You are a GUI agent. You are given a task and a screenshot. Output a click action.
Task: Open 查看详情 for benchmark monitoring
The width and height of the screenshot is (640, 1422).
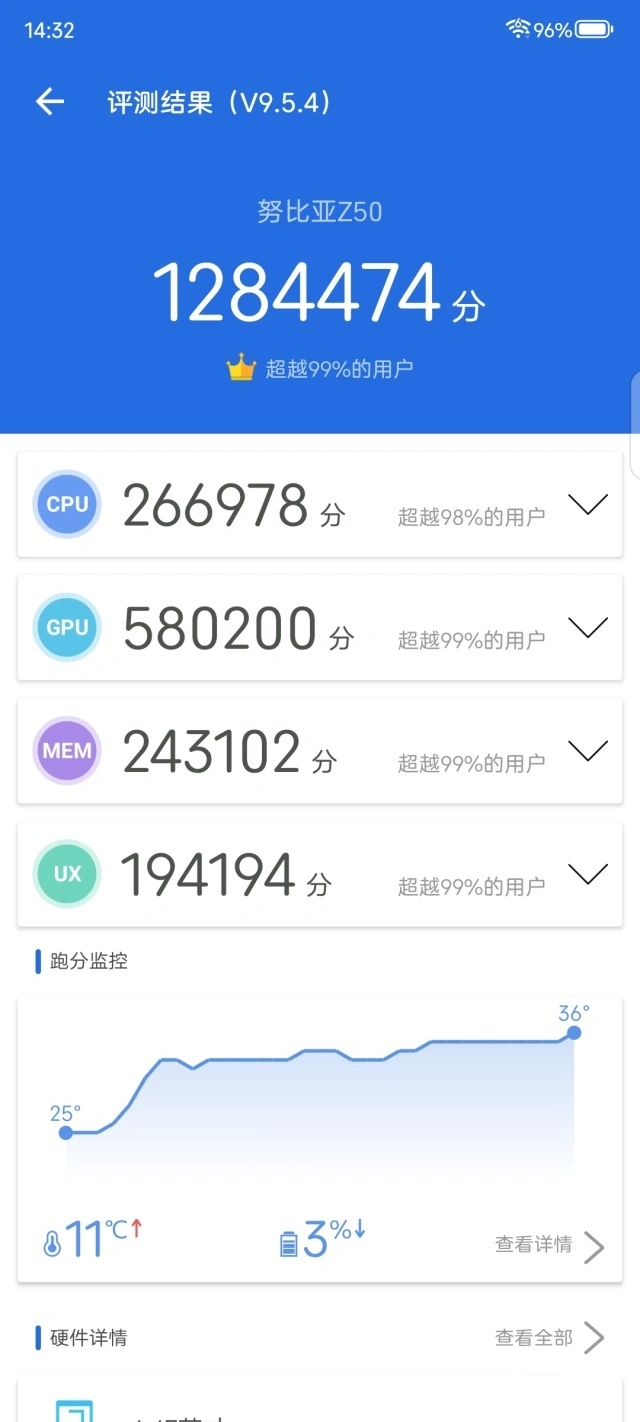tap(550, 1245)
